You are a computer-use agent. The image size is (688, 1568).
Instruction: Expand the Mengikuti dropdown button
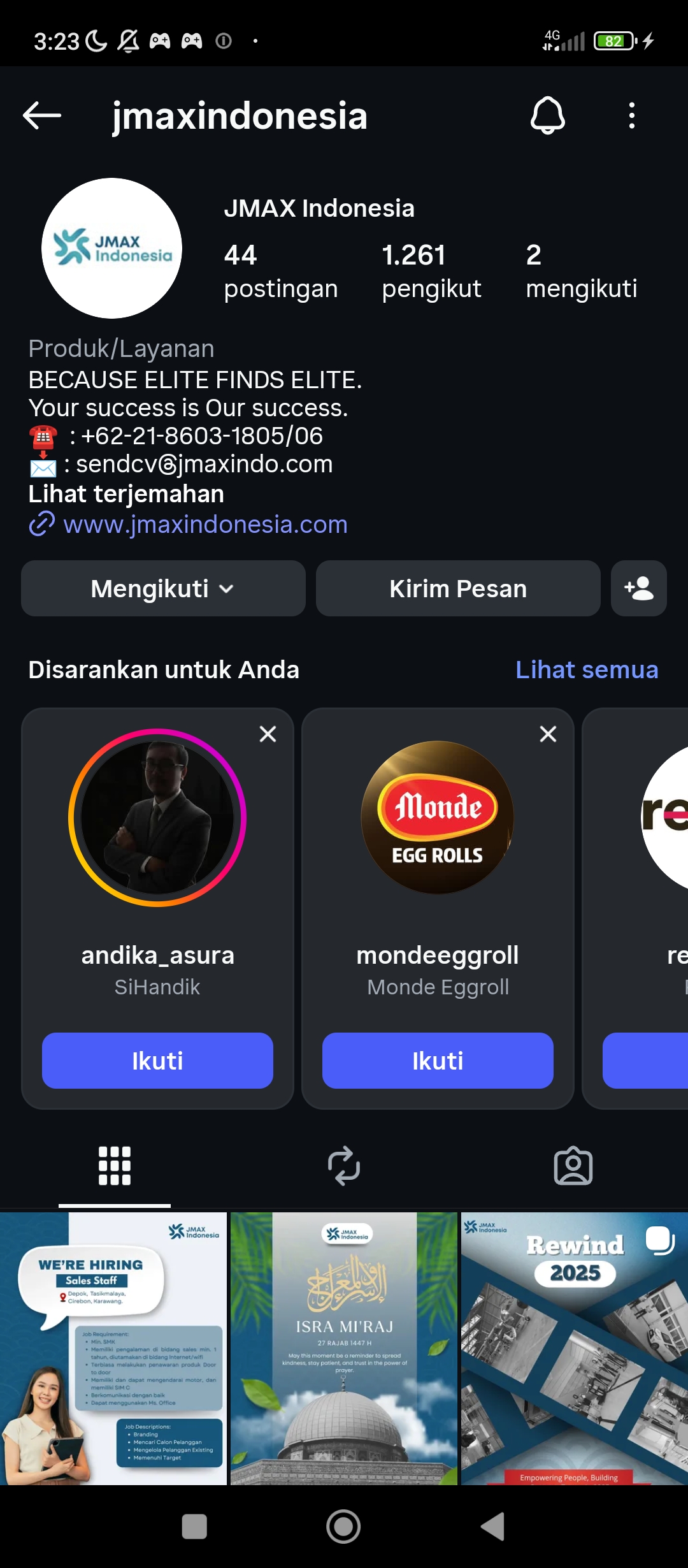tap(163, 588)
